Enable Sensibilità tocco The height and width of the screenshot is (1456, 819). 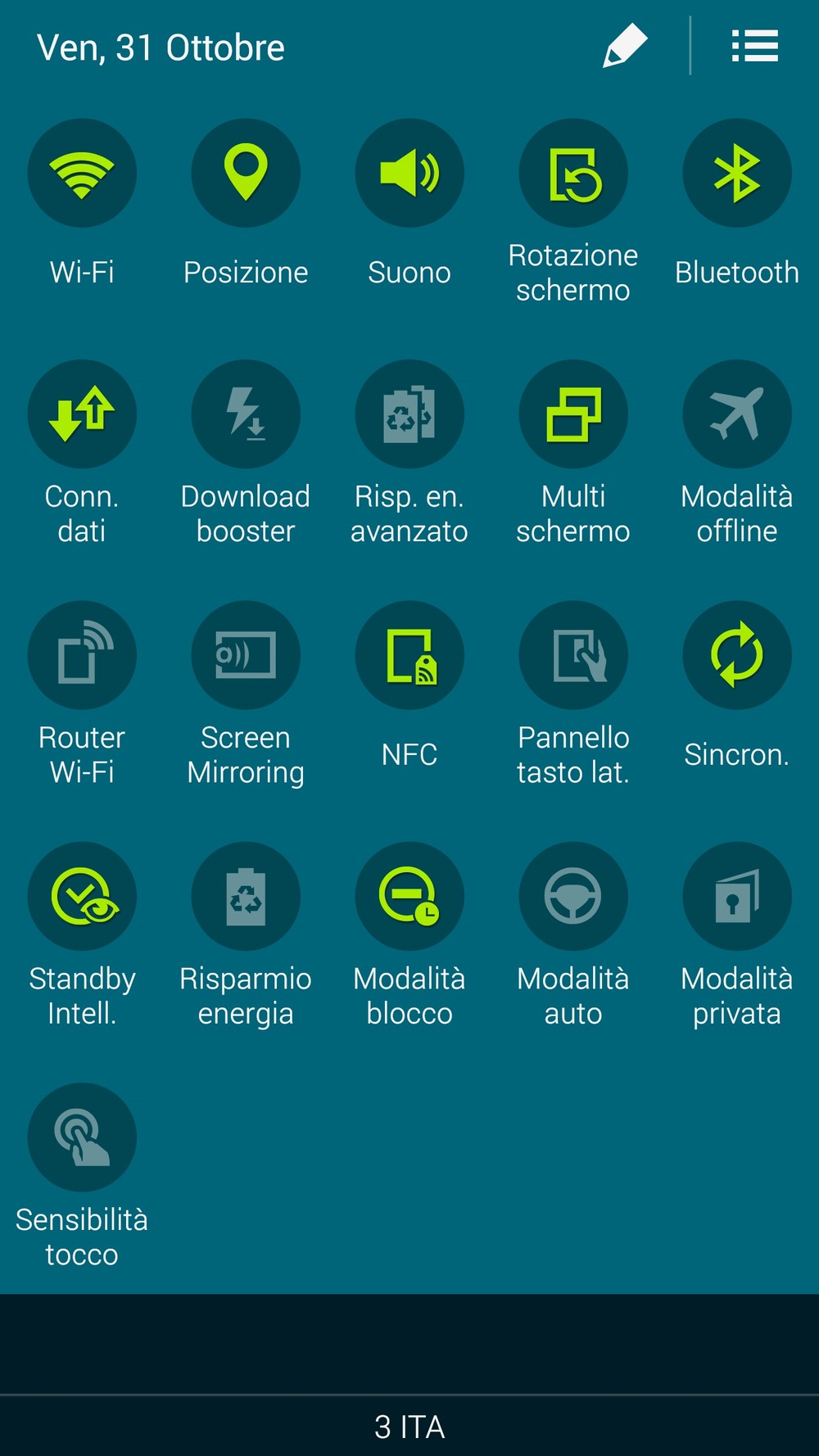(x=82, y=1137)
